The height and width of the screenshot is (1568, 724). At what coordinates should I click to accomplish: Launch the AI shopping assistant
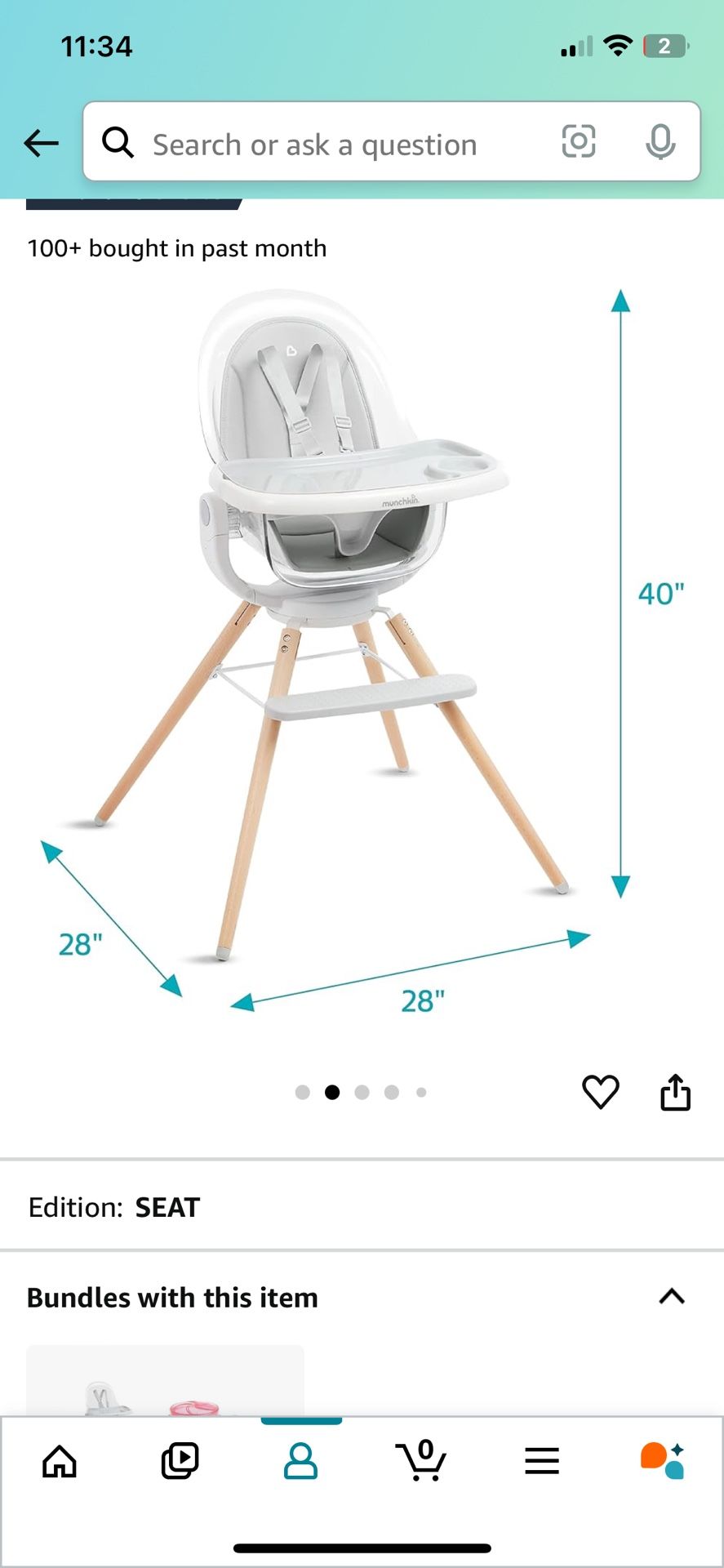point(662,1461)
